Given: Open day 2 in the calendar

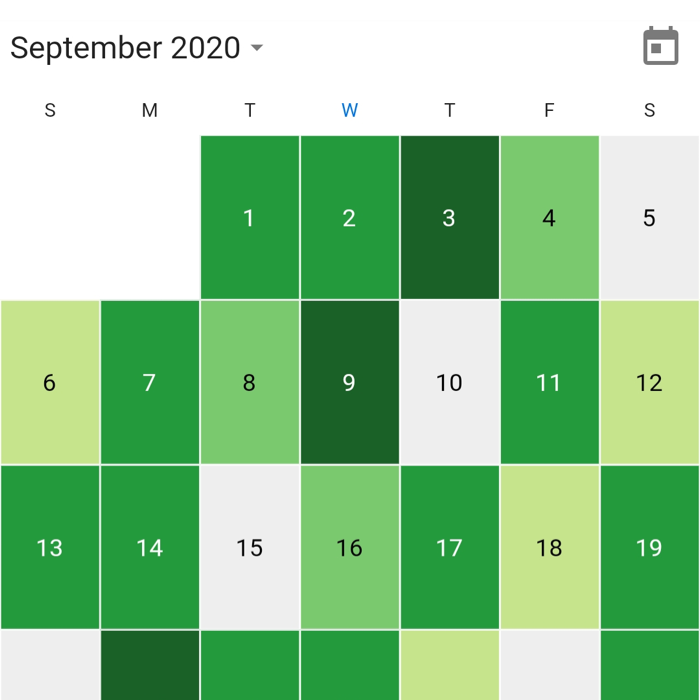Looking at the screenshot, I should [x=349, y=218].
